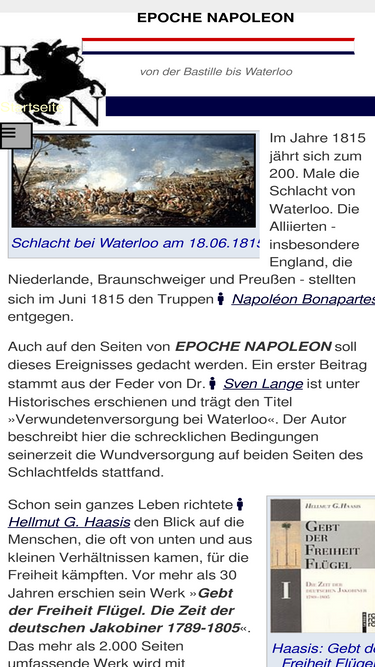
Task: Open the Gebt der Freiheit Flügel cover
Action: click(323, 566)
